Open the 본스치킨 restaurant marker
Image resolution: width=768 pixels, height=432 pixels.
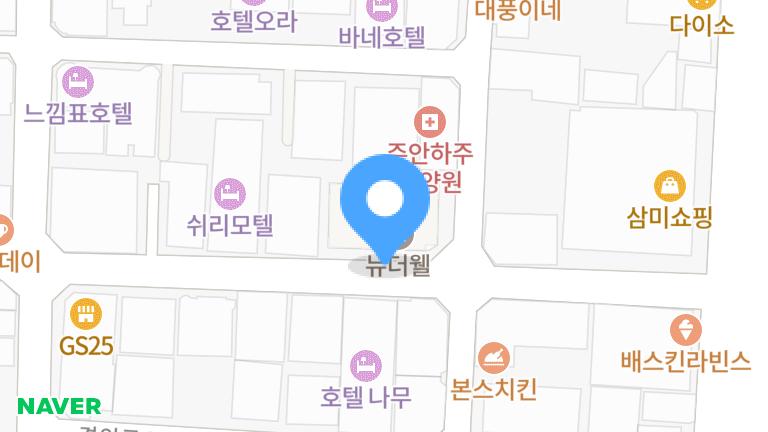click(494, 356)
